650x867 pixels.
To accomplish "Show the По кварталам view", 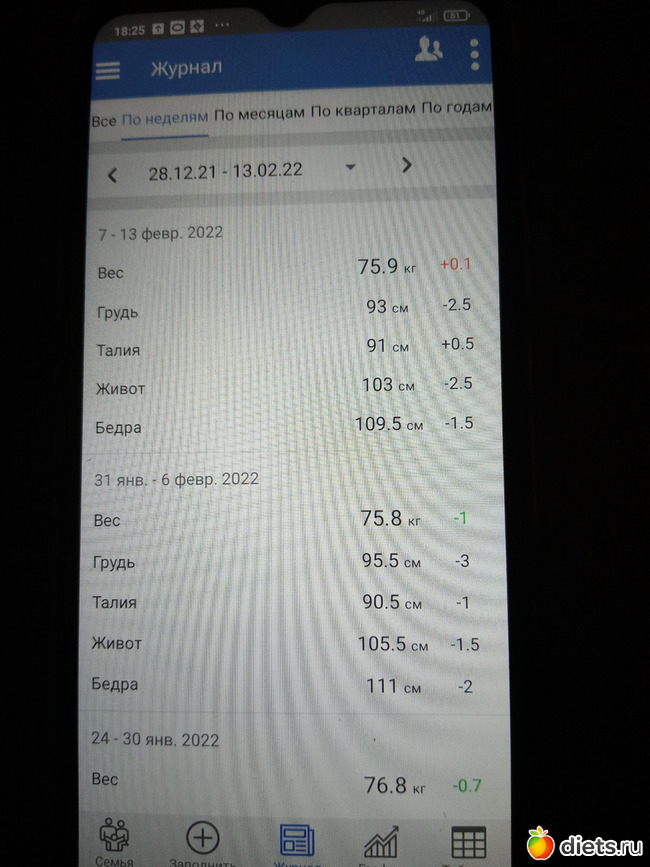I will pyautogui.click(x=362, y=110).
